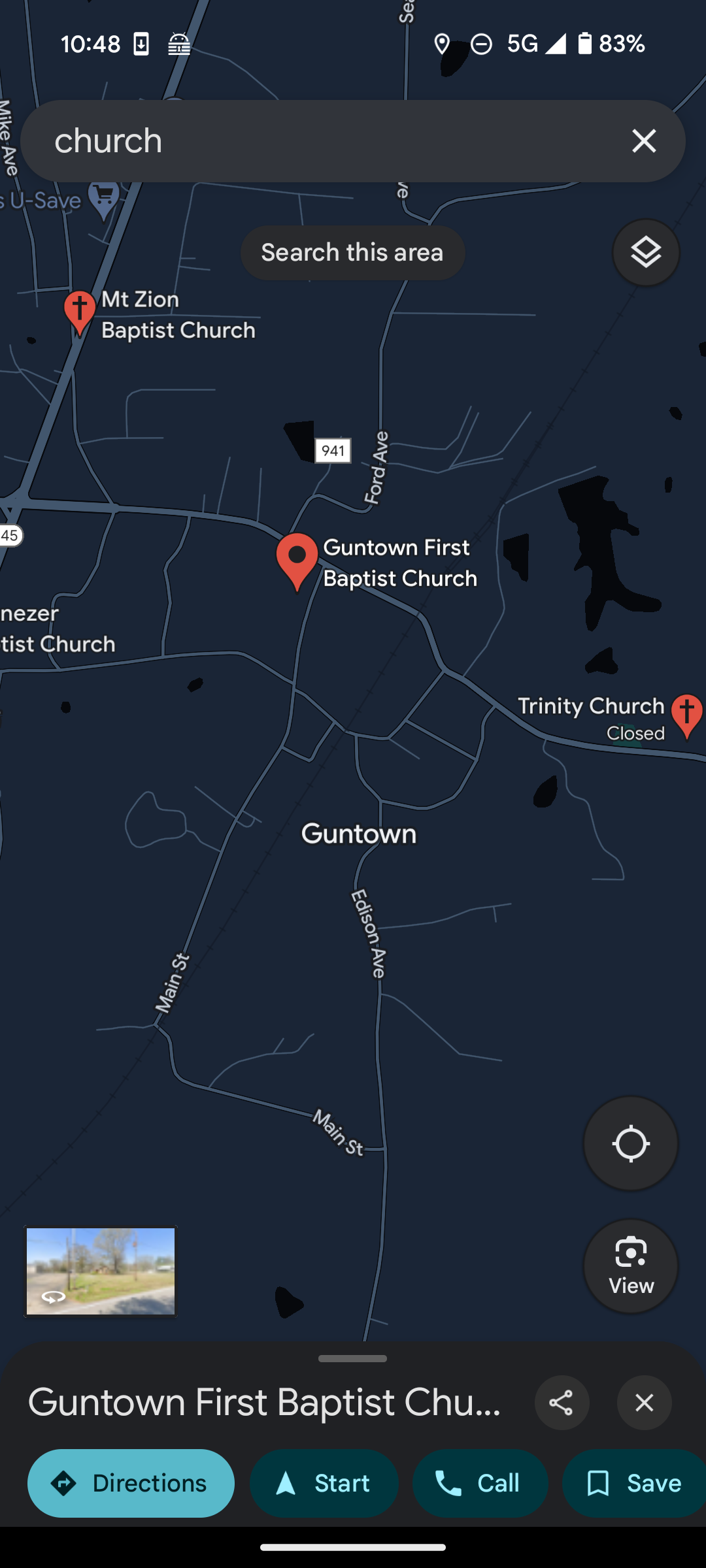The height and width of the screenshot is (1568, 706).
Task: Open the Street View thumbnail
Action: (x=101, y=1271)
